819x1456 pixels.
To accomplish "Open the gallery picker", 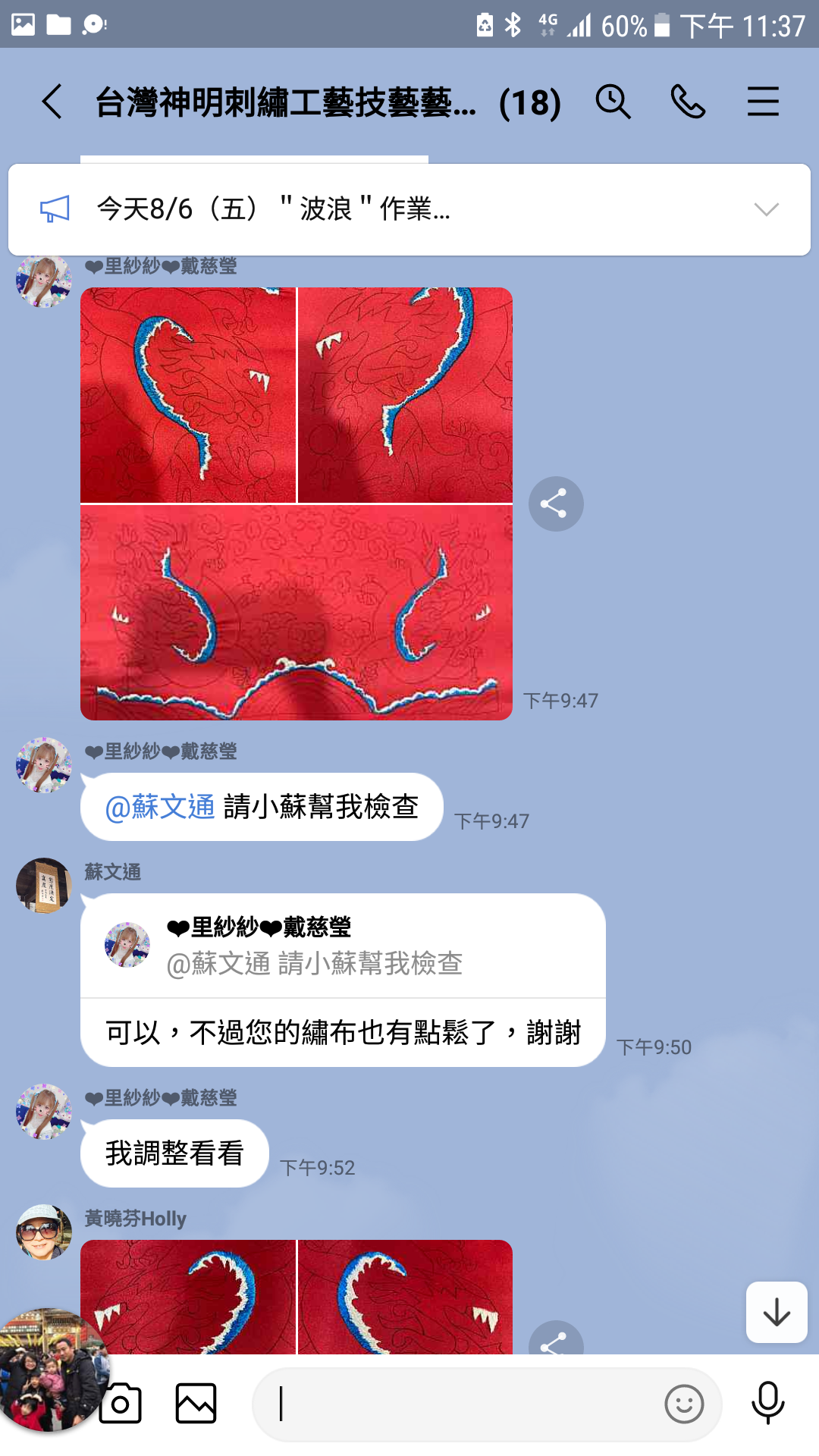I will tap(196, 1404).
